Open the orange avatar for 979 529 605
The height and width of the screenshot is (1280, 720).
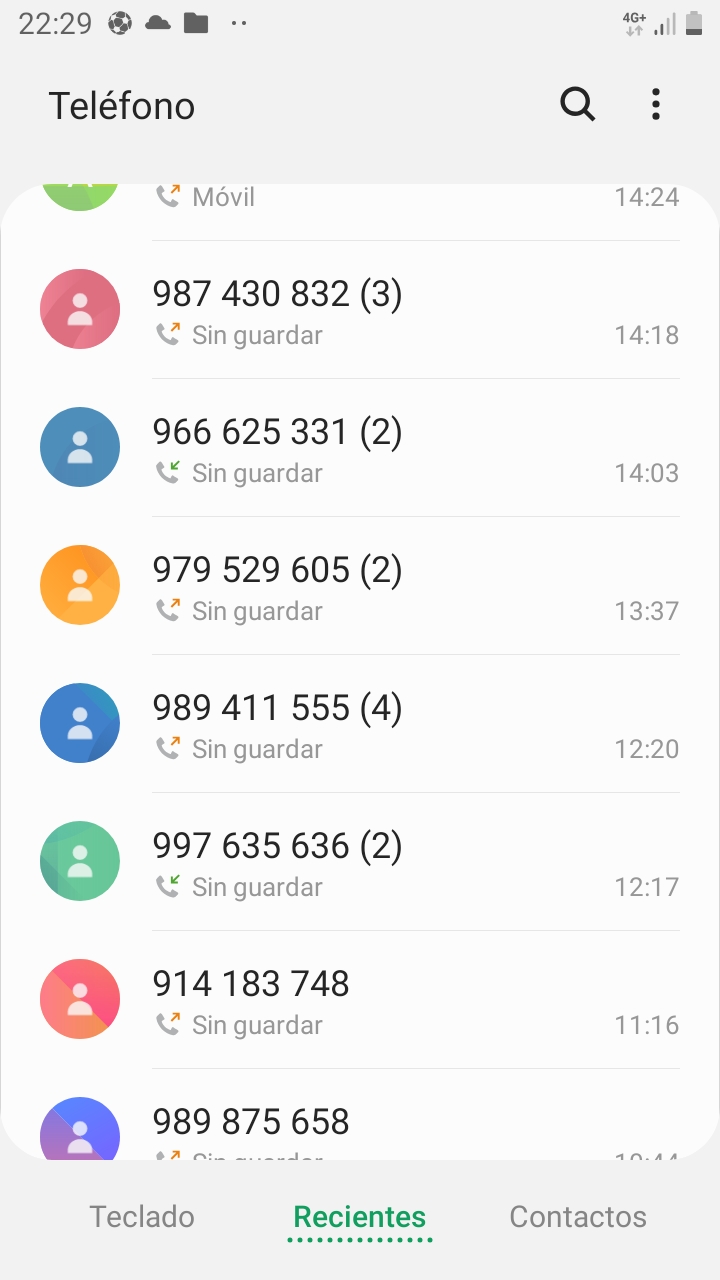[80, 585]
